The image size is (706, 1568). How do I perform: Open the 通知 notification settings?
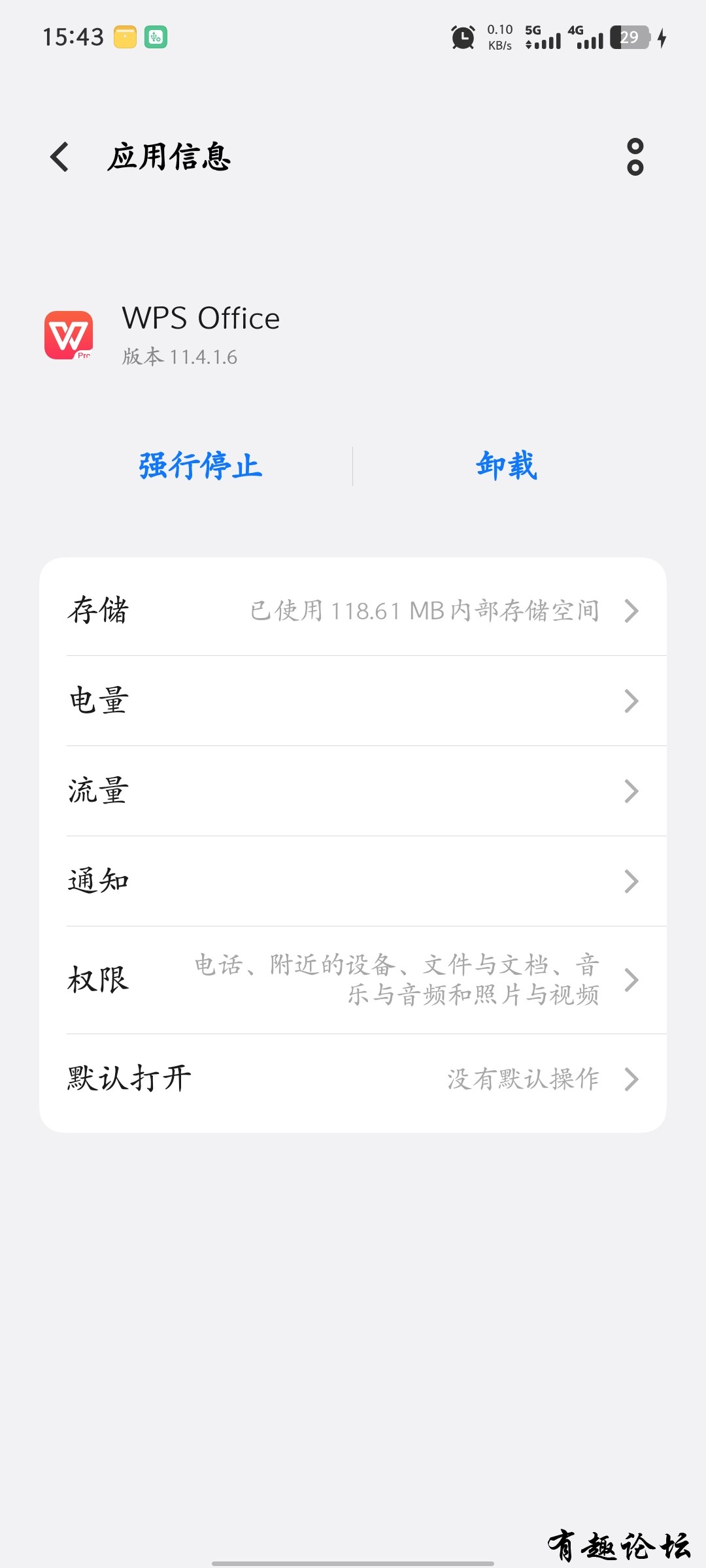(x=353, y=881)
